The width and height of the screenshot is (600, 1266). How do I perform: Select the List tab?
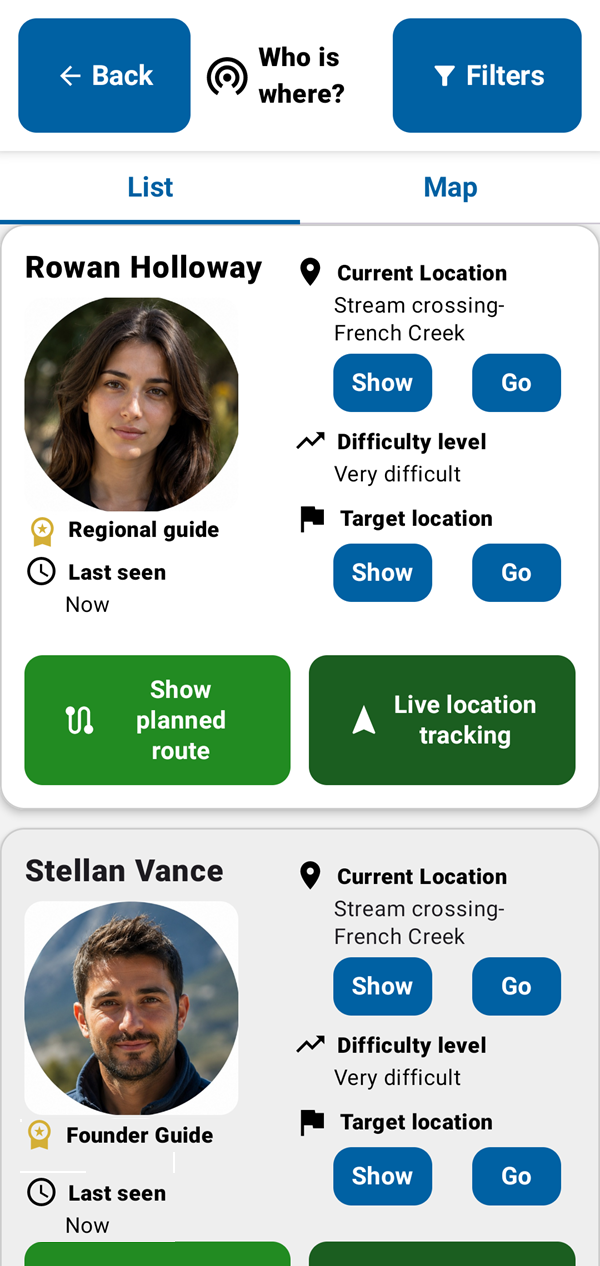(150, 187)
